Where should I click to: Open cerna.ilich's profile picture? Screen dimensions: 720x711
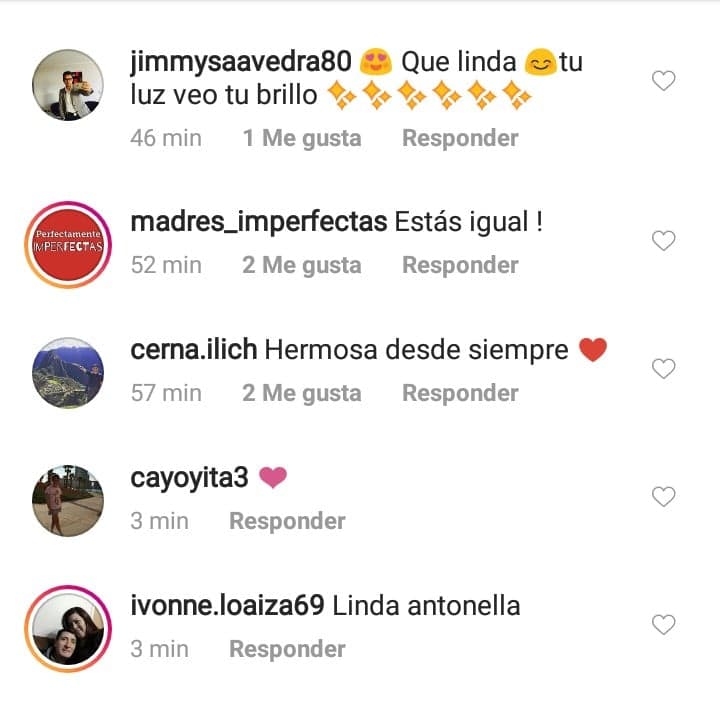coord(68,372)
